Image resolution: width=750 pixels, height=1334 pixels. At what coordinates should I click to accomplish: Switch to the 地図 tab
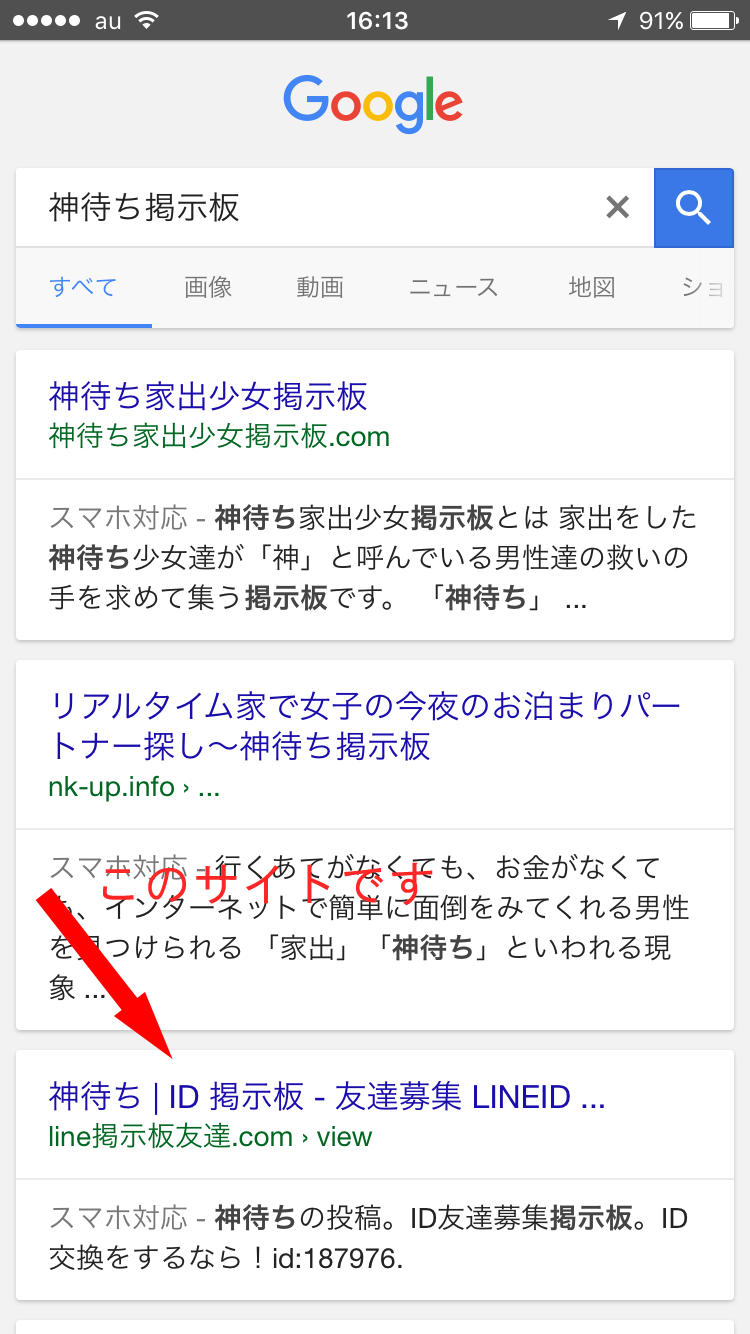point(591,288)
